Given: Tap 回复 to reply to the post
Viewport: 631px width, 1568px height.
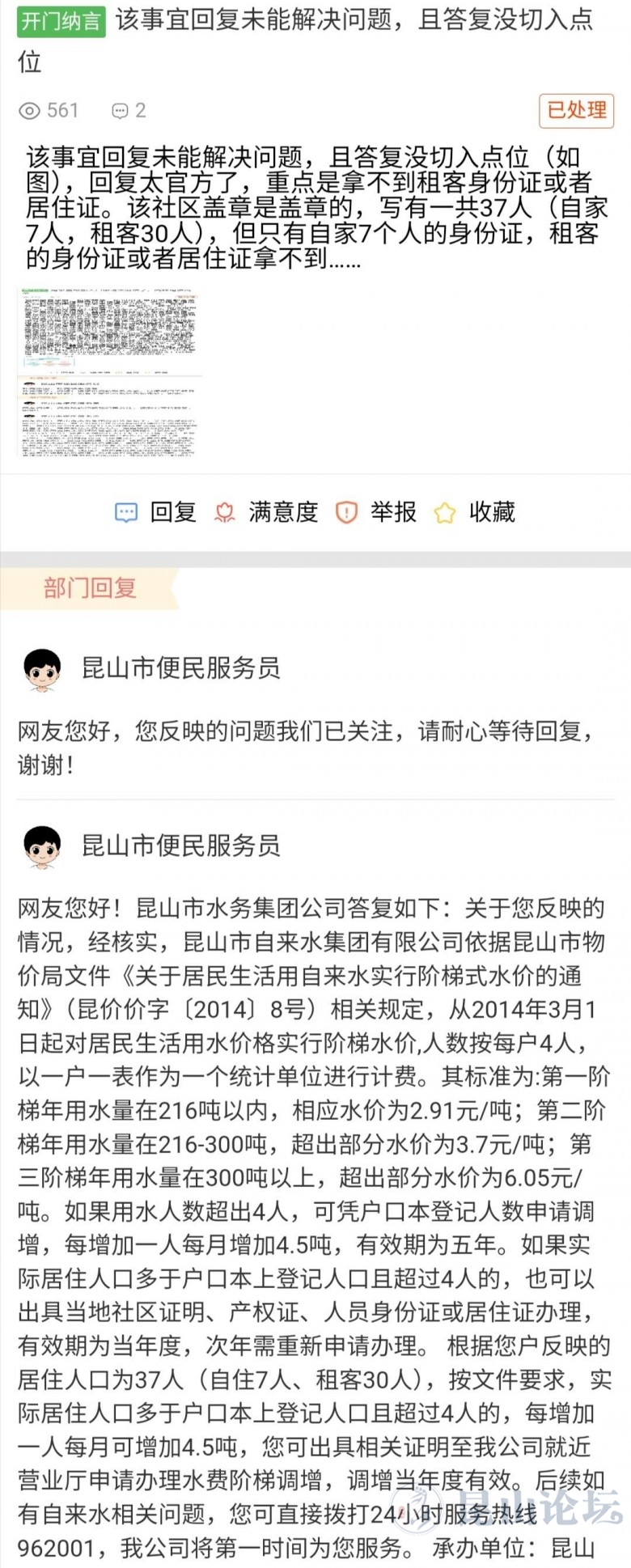Looking at the screenshot, I should click(156, 512).
